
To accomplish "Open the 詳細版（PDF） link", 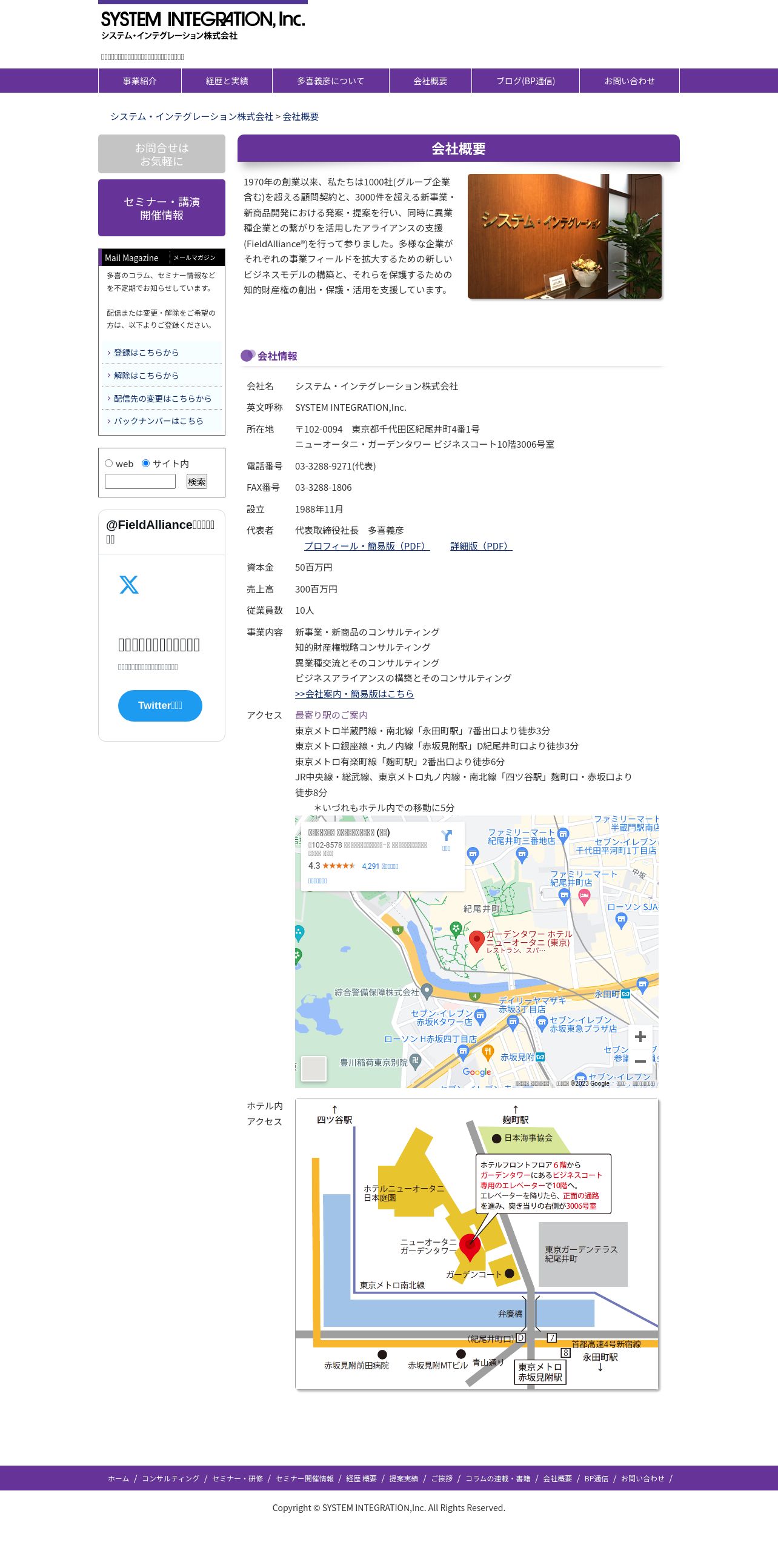I will tap(481, 546).
